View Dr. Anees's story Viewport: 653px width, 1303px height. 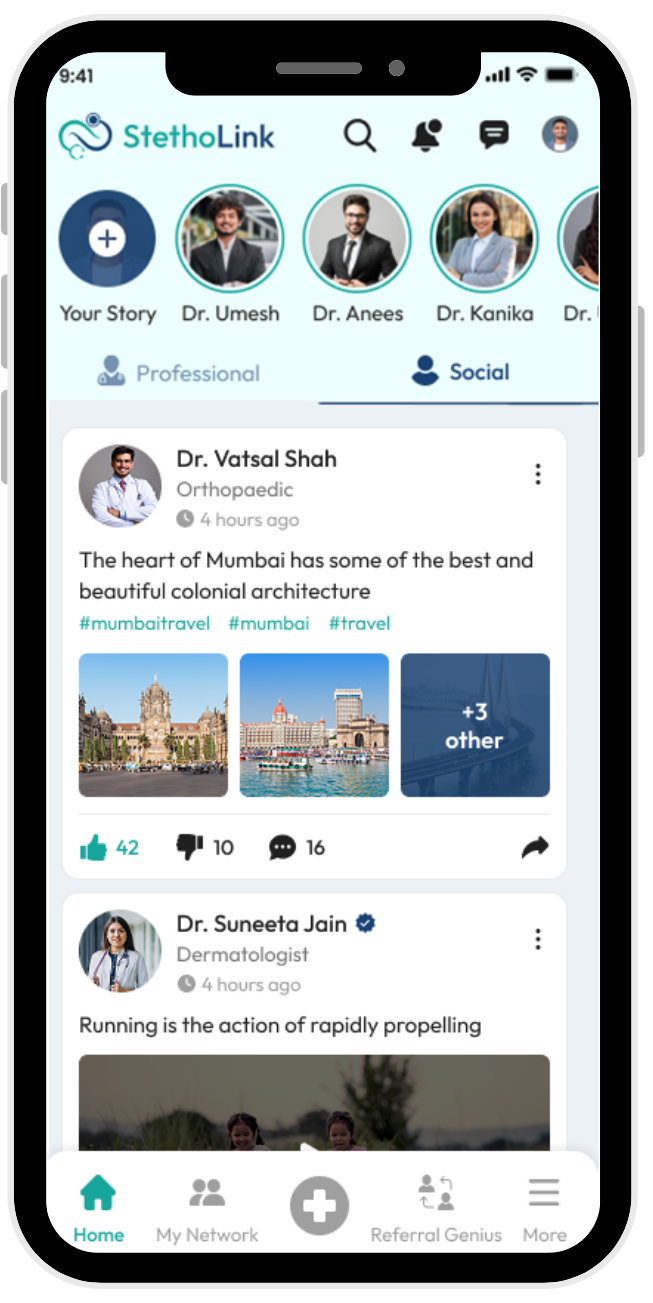click(x=357, y=239)
